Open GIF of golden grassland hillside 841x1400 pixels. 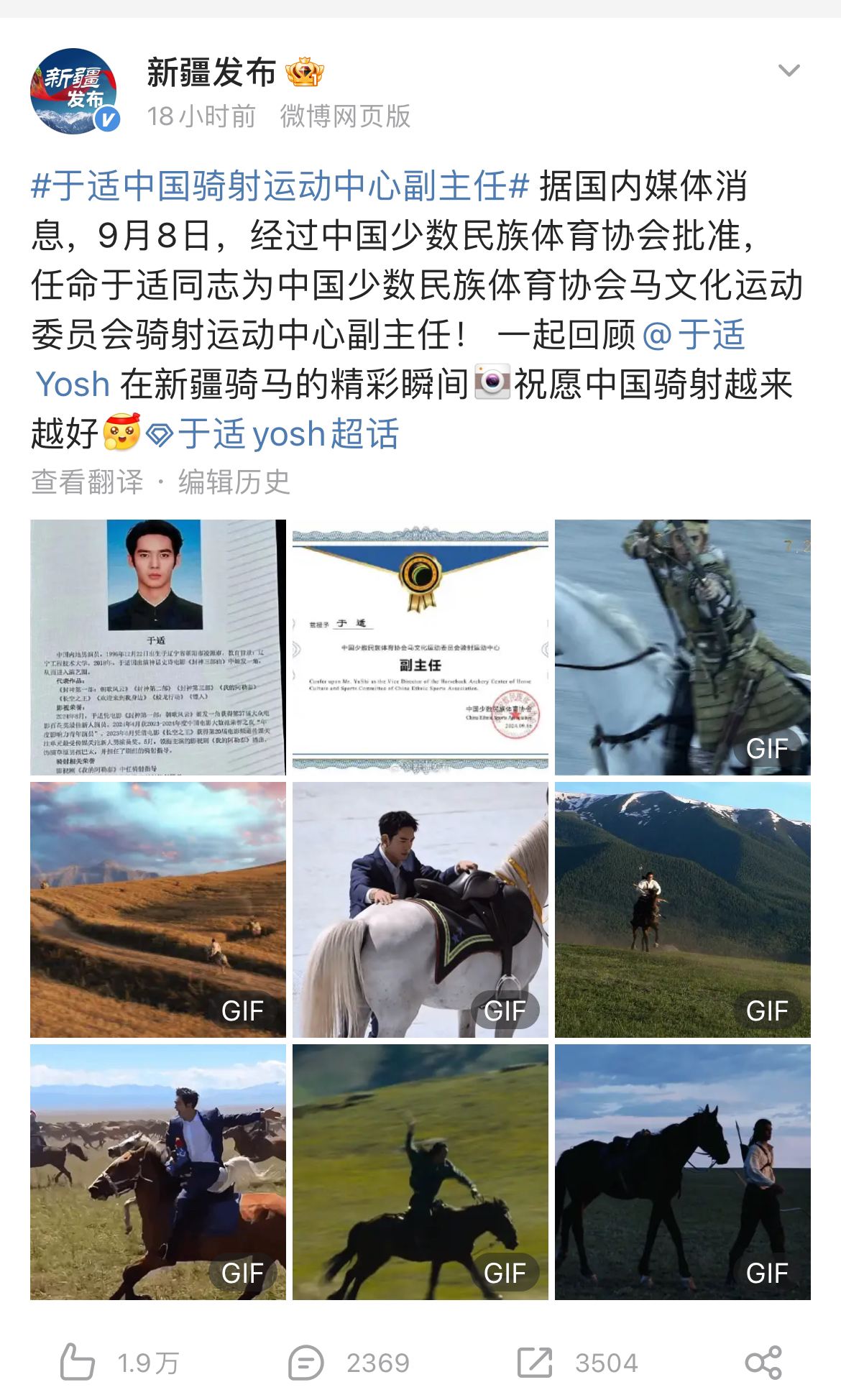coord(158,909)
